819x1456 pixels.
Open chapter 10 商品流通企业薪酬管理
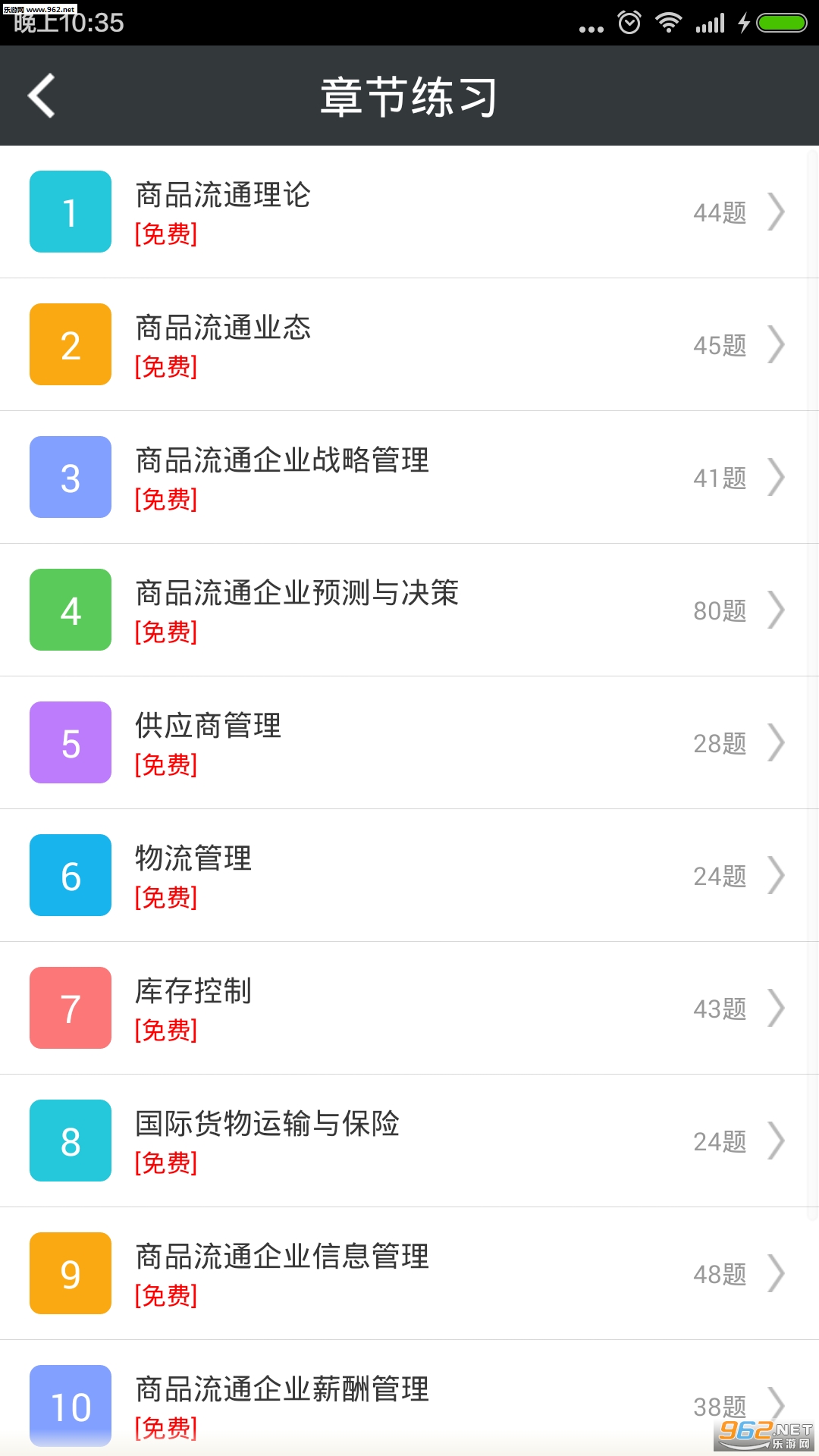tap(409, 1403)
